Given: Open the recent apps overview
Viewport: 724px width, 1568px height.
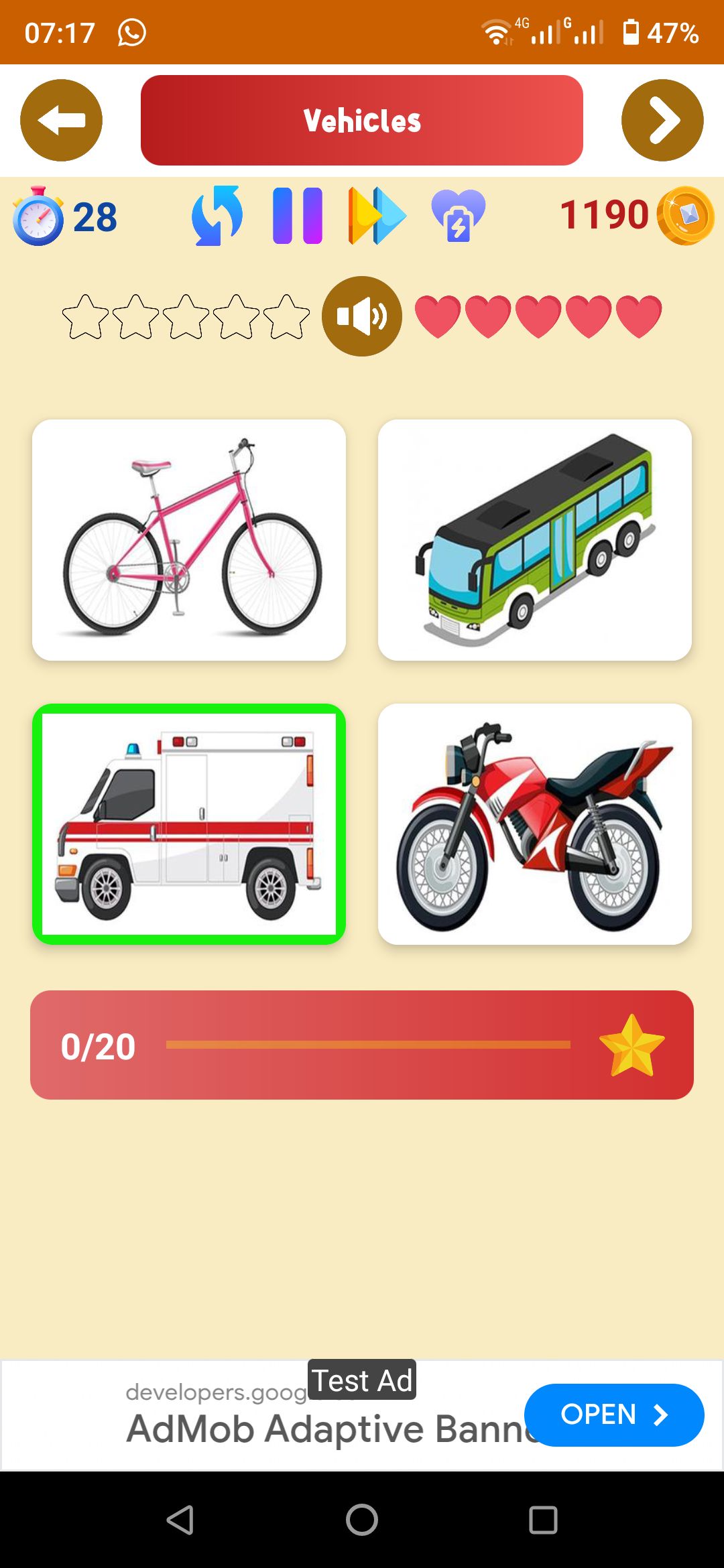Looking at the screenshot, I should [x=543, y=1520].
